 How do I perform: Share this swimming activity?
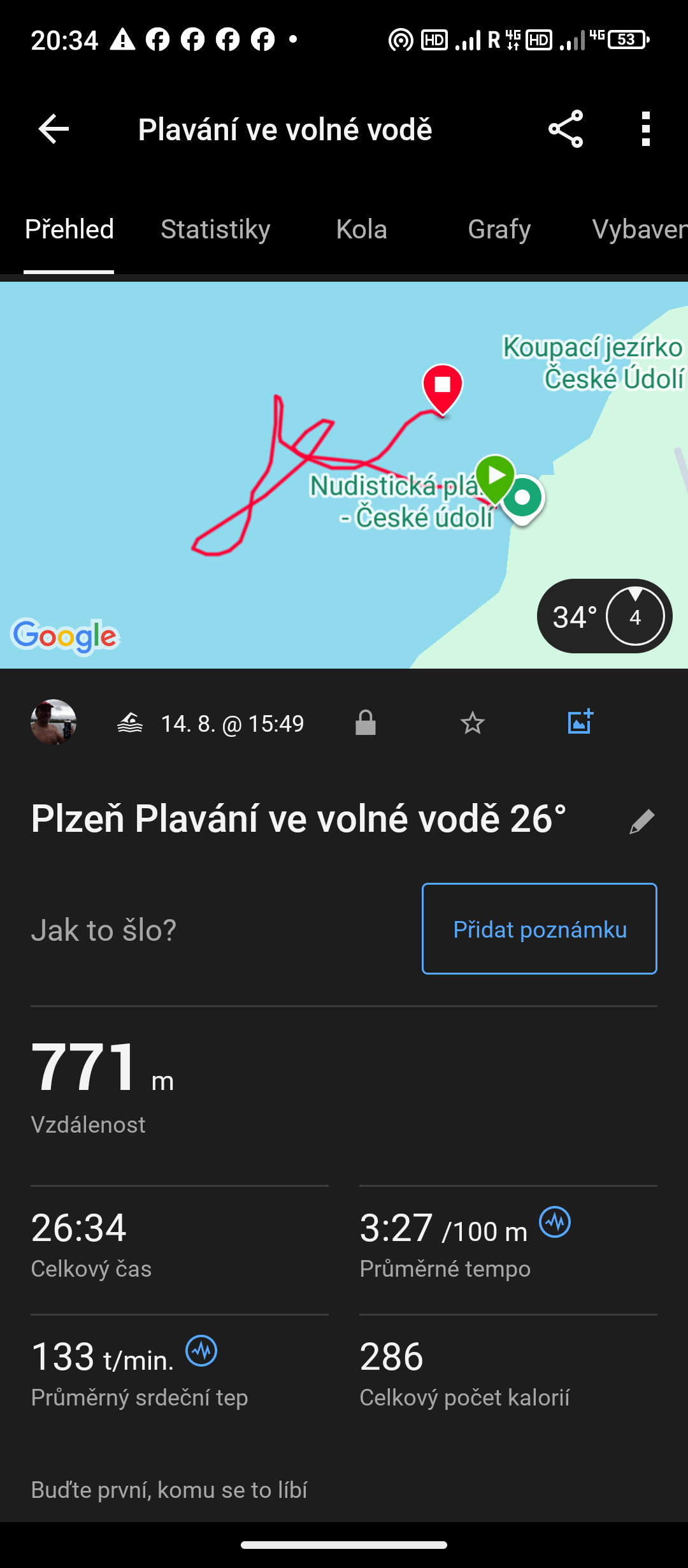tap(566, 129)
